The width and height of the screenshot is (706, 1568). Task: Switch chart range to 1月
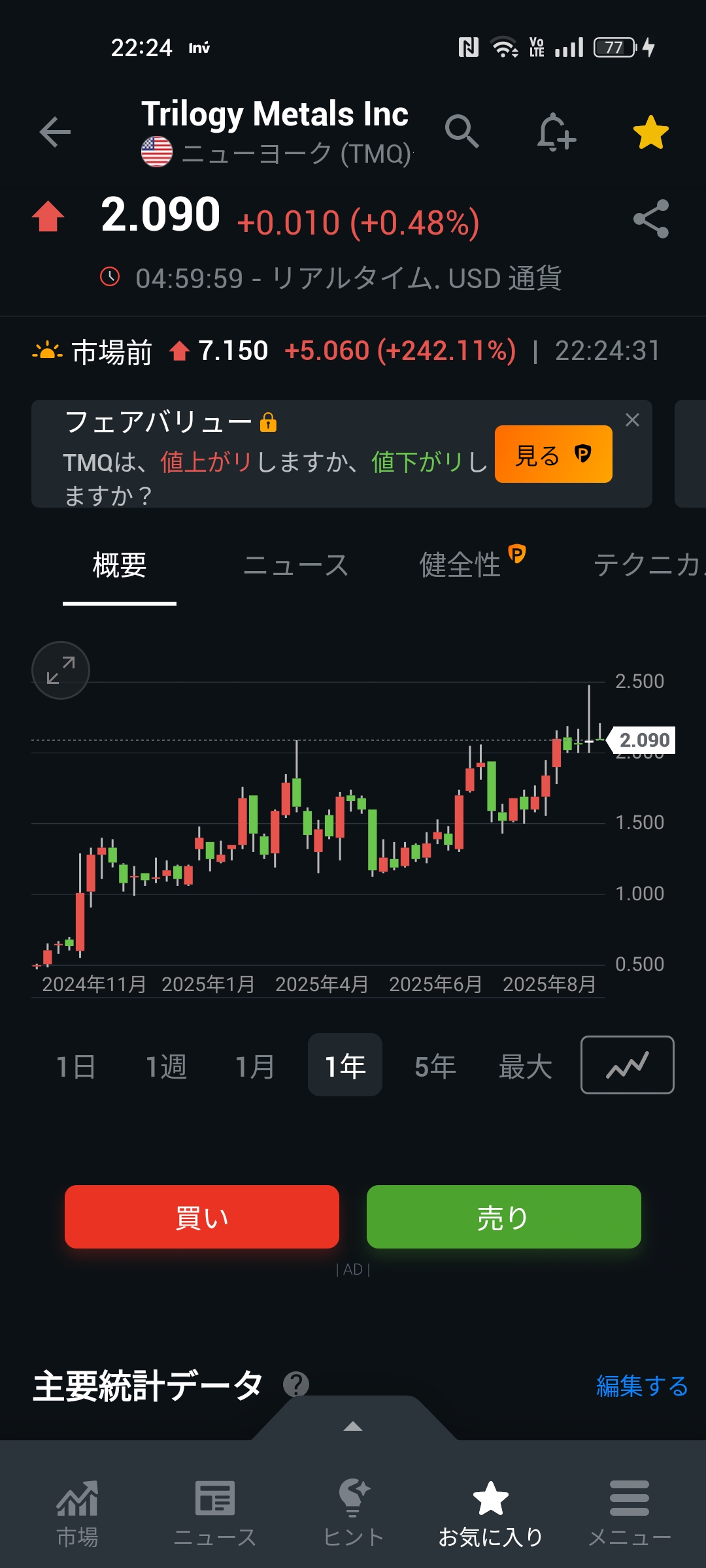pyautogui.click(x=255, y=1066)
